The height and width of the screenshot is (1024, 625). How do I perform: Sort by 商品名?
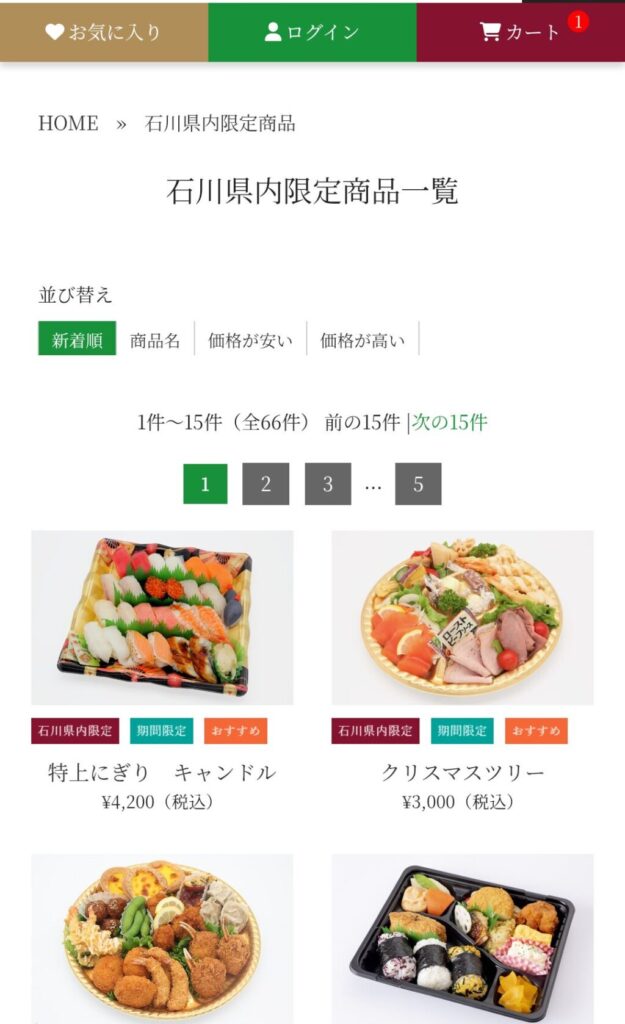coord(155,340)
